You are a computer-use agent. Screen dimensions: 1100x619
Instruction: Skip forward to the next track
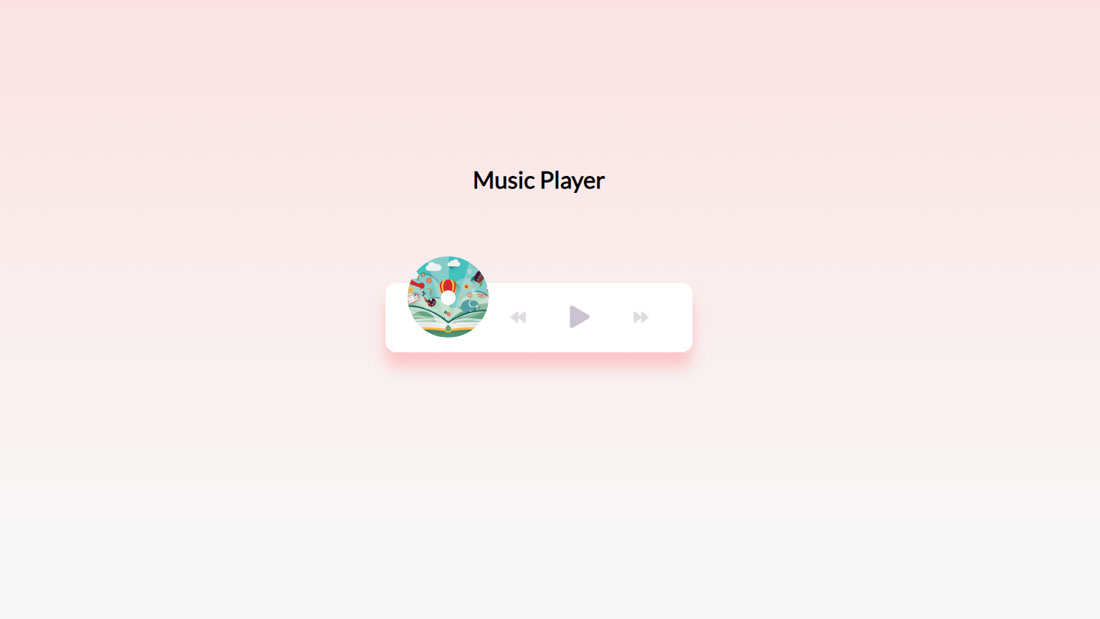(x=641, y=317)
